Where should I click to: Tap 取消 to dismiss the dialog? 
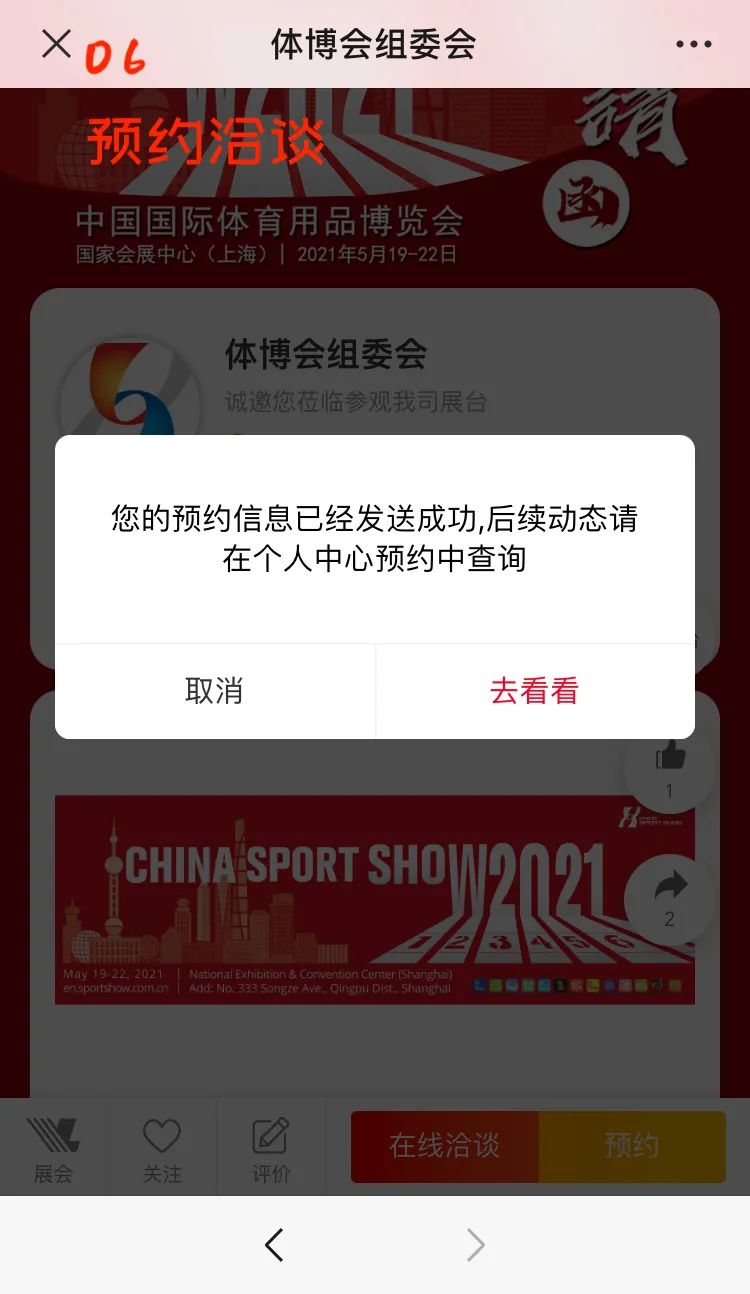[214, 691]
